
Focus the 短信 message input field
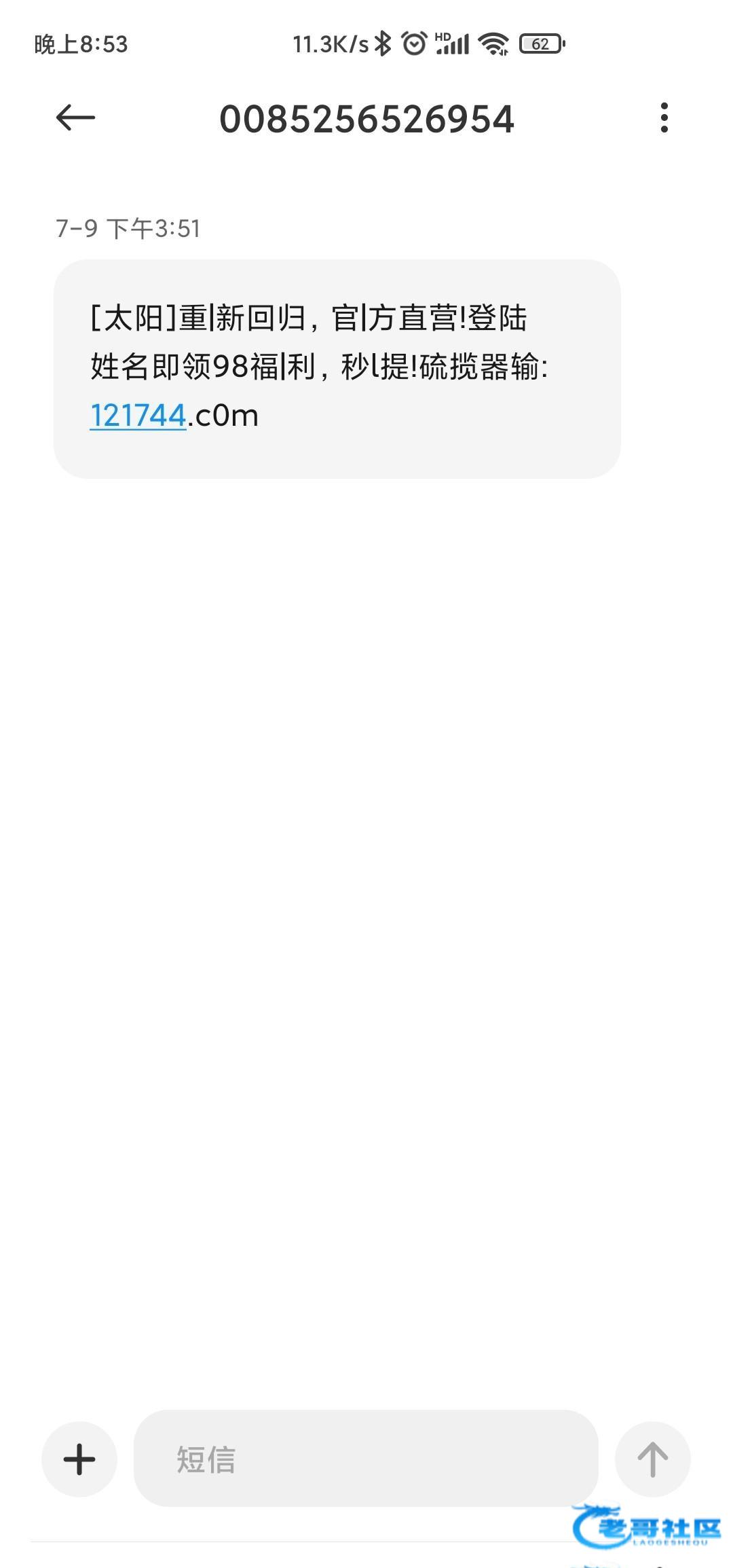pyautogui.click(x=366, y=1459)
